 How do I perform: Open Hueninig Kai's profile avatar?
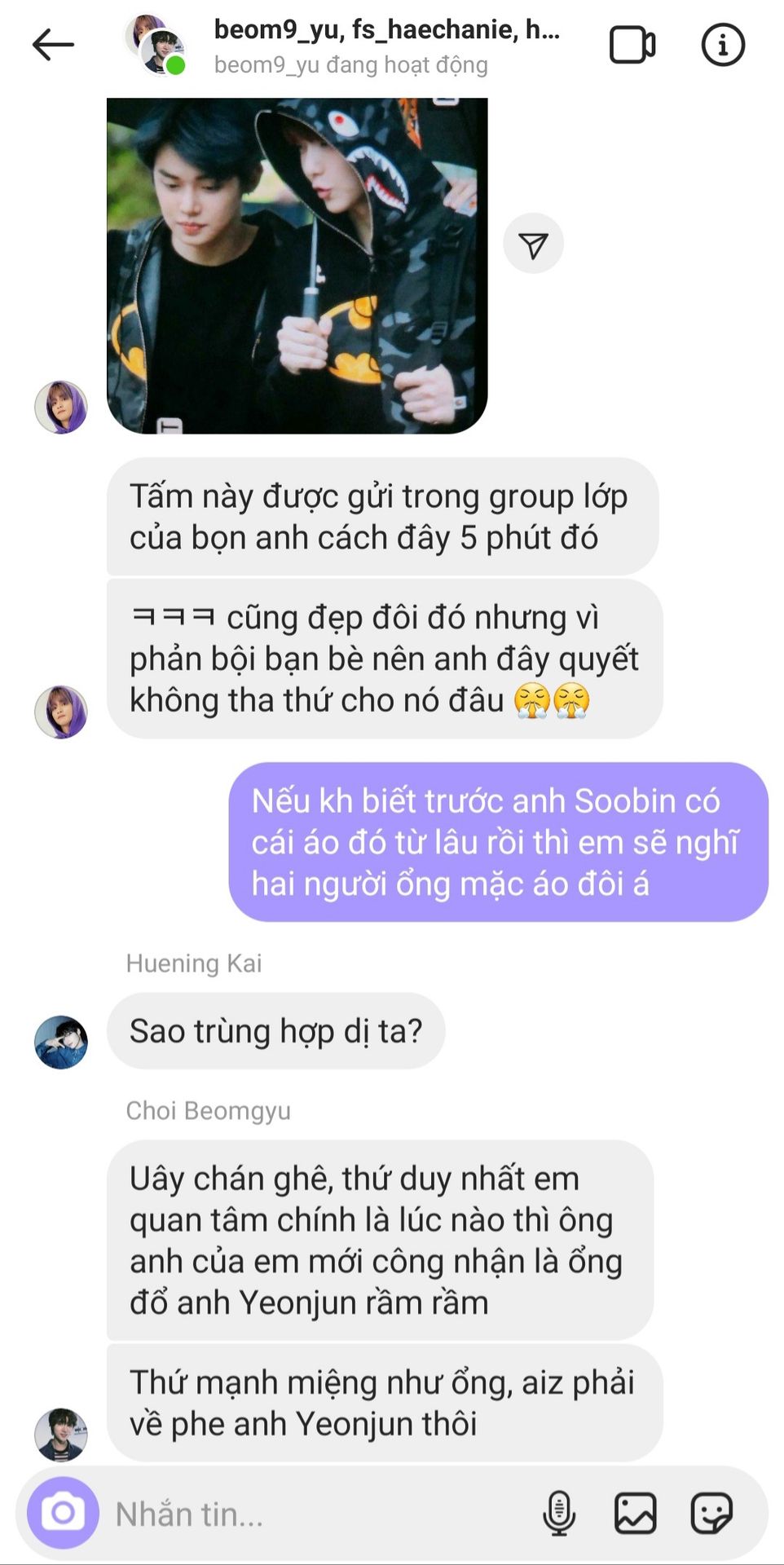[61, 1042]
